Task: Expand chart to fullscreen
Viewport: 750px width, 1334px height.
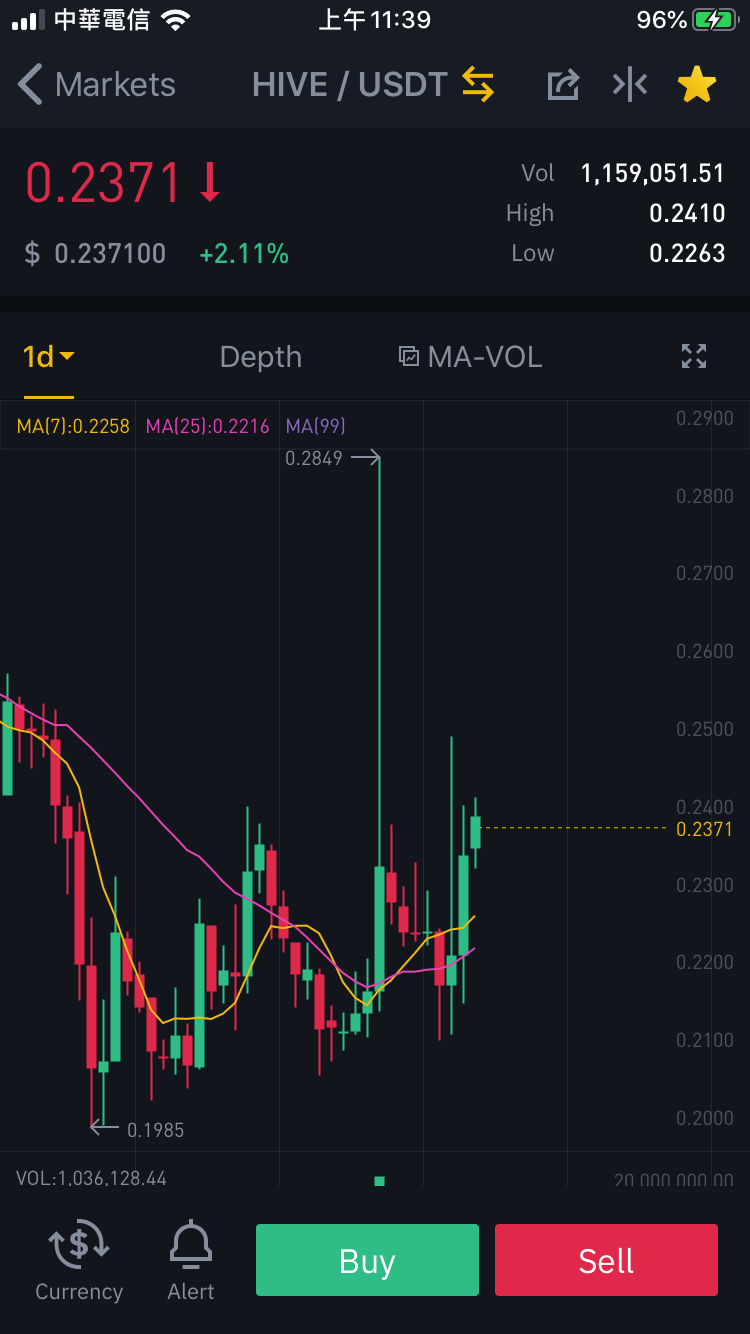Action: (693, 356)
